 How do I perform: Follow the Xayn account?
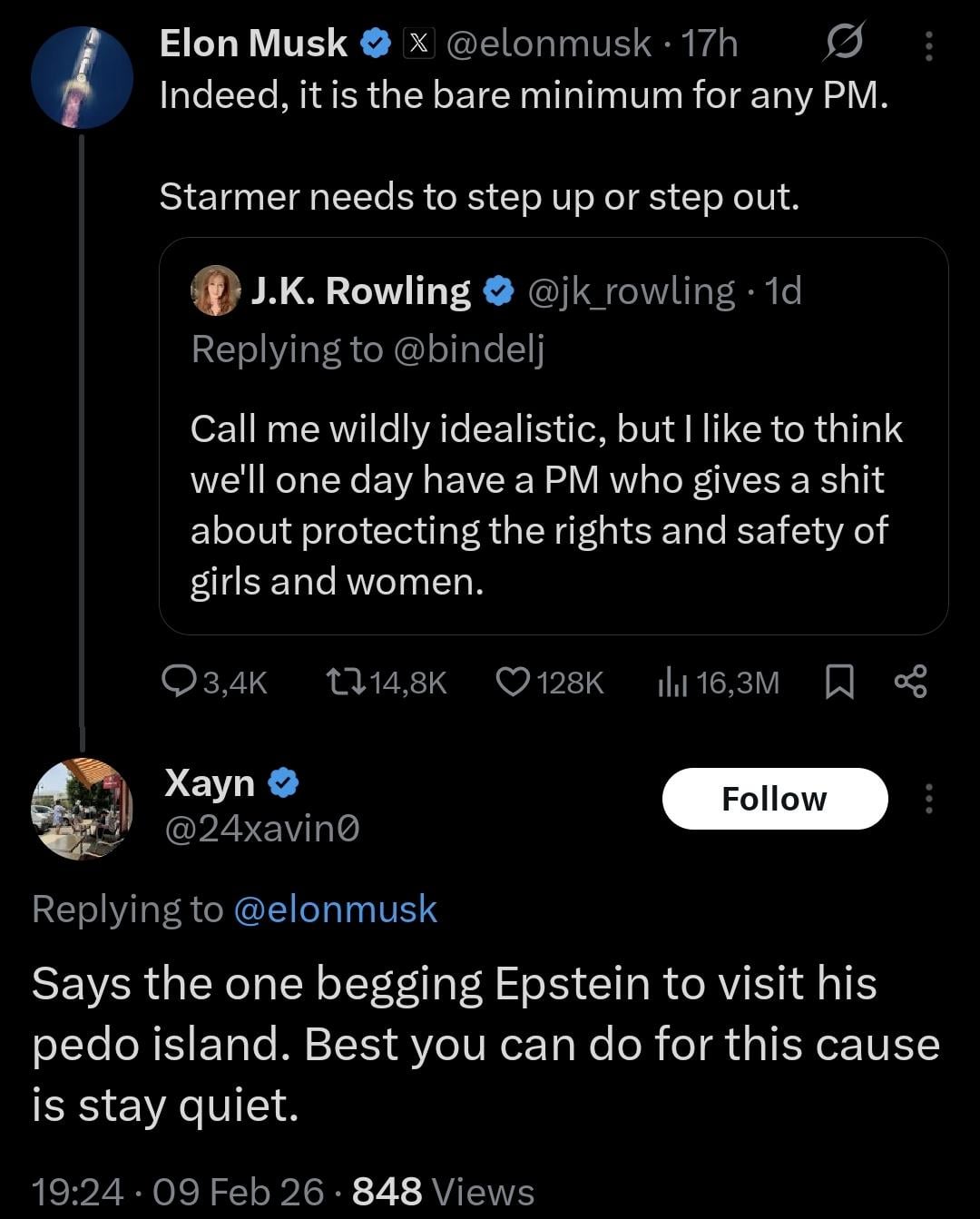click(774, 799)
